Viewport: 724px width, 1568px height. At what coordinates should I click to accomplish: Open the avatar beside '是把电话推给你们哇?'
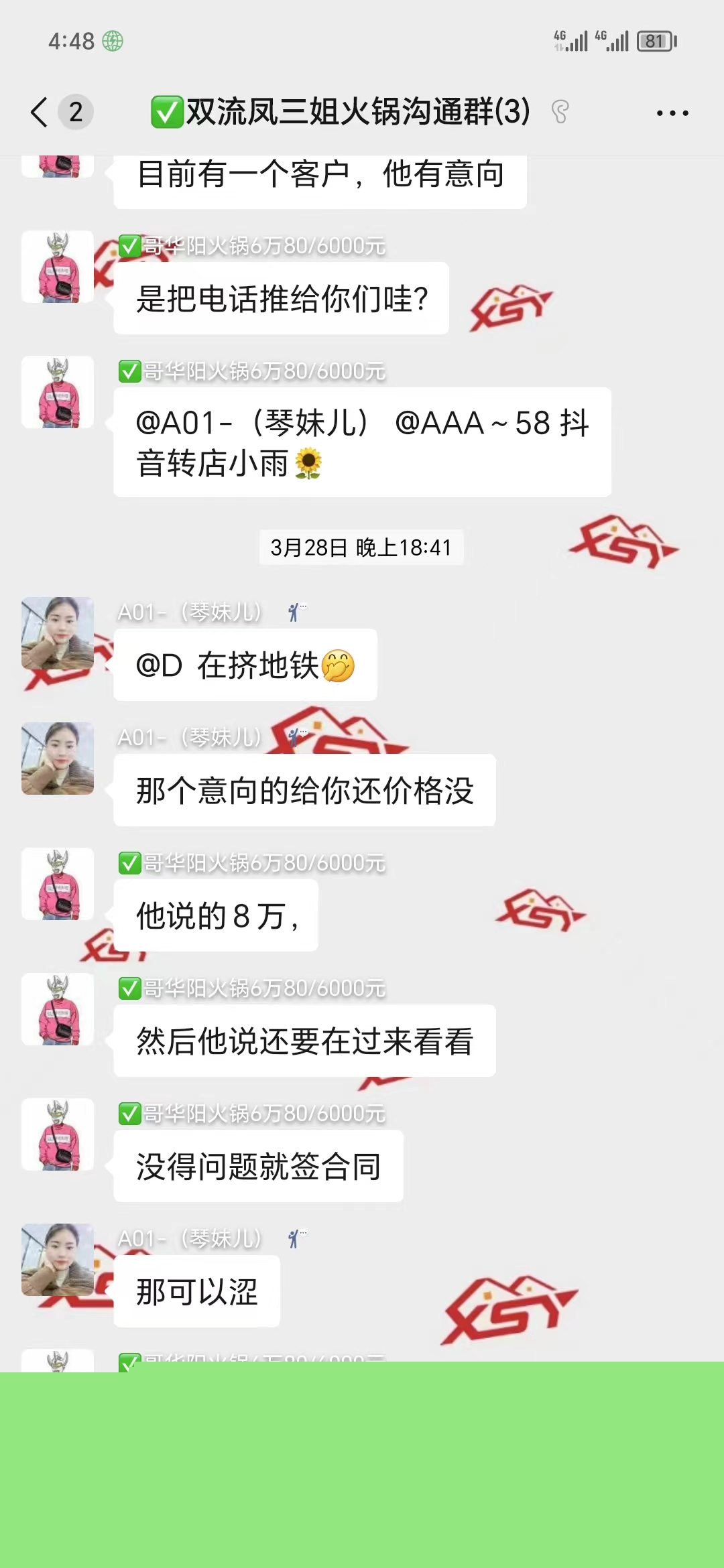pyautogui.click(x=58, y=267)
